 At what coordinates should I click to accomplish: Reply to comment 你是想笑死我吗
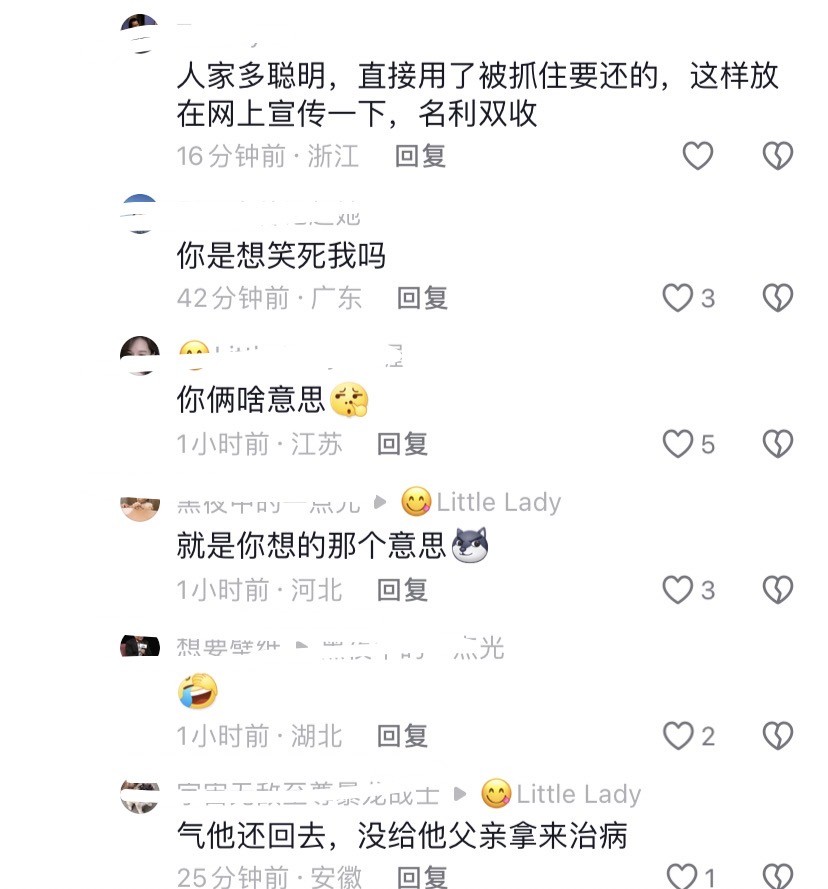422,298
